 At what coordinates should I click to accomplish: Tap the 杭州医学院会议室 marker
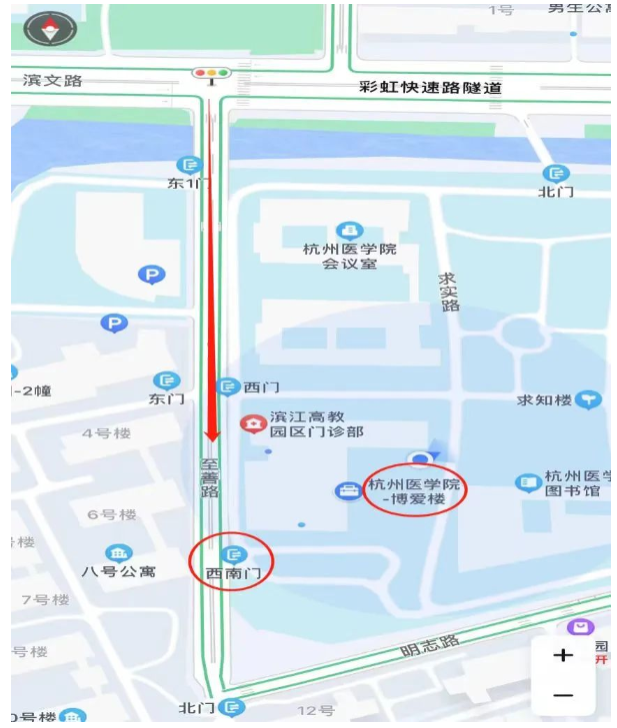click(349, 231)
